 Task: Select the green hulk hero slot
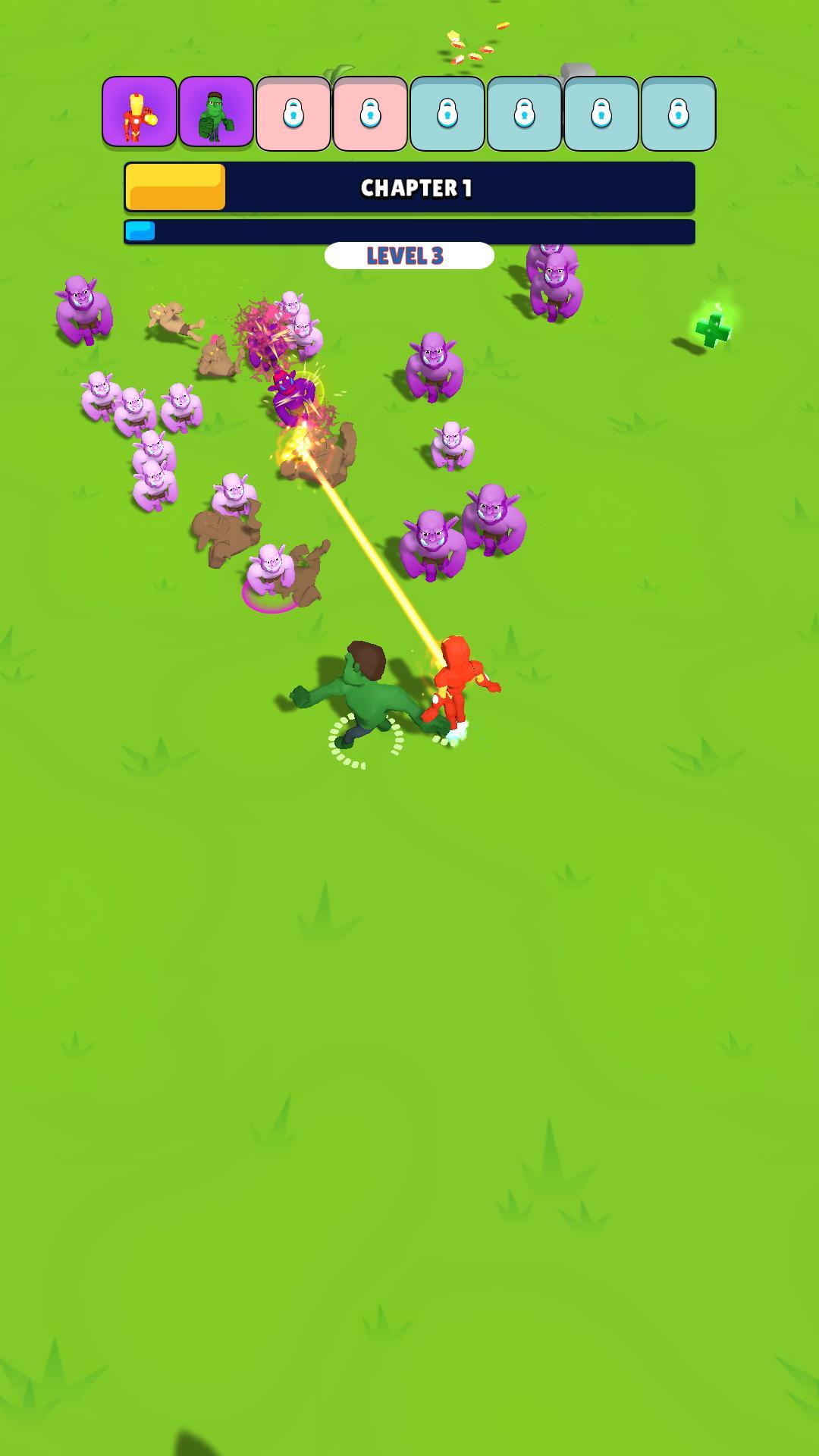coord(216,112)
